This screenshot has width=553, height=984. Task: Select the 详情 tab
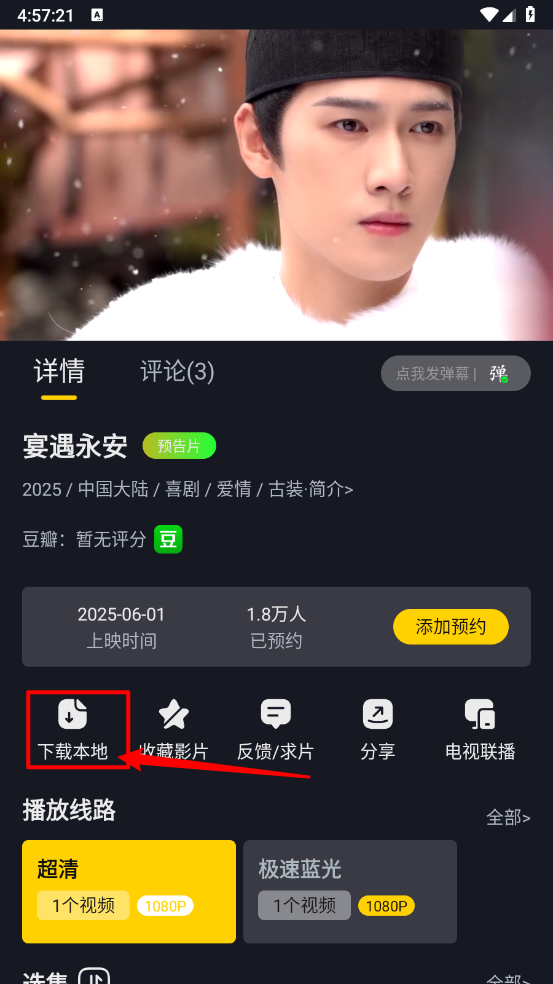pyautogui.click(x=59, y=372)
